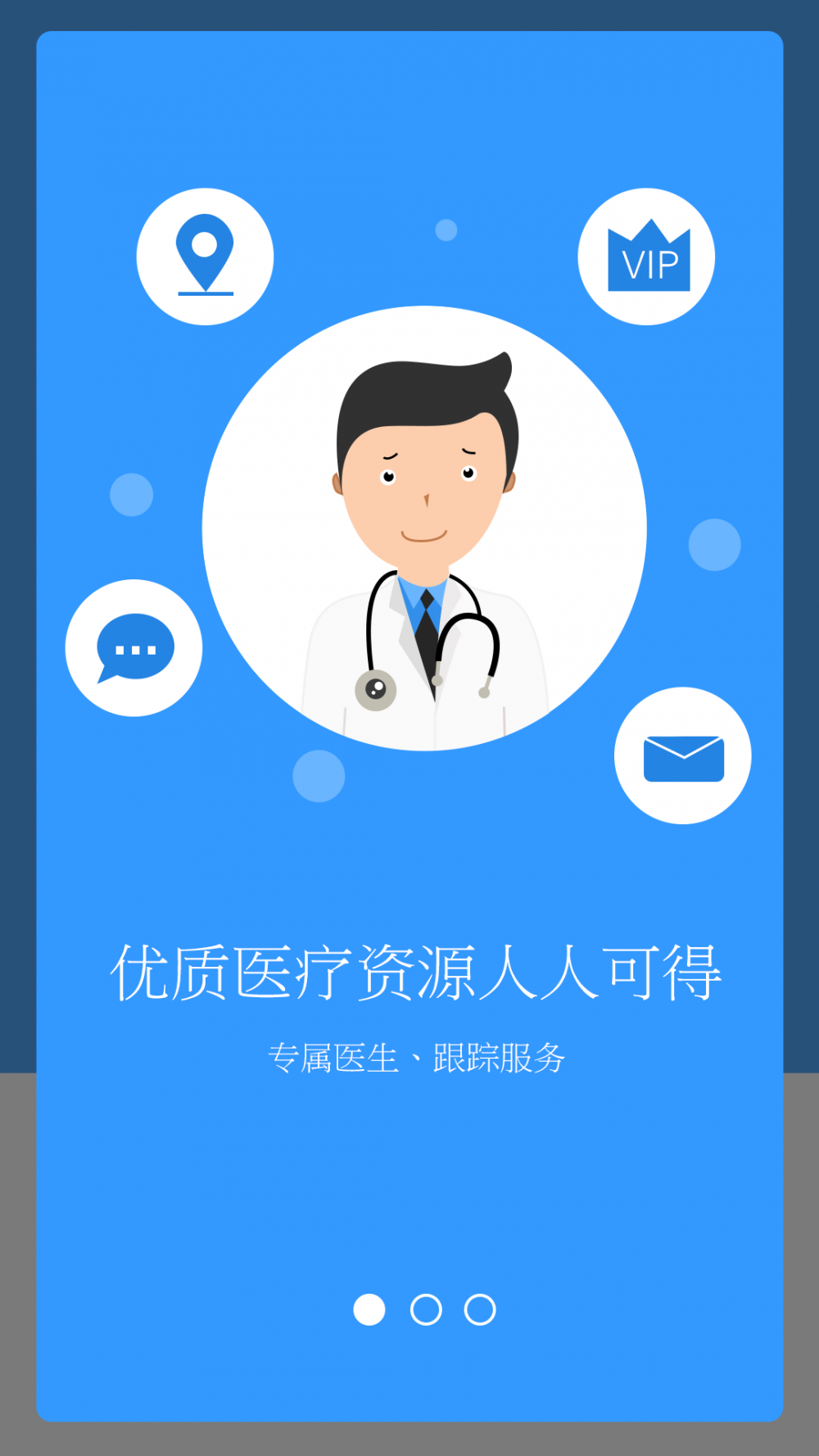The height and width of the screenshot is (1456, 819).
Task: Jump to the third onboarding page dot
Action: [x=480, y=1309]
